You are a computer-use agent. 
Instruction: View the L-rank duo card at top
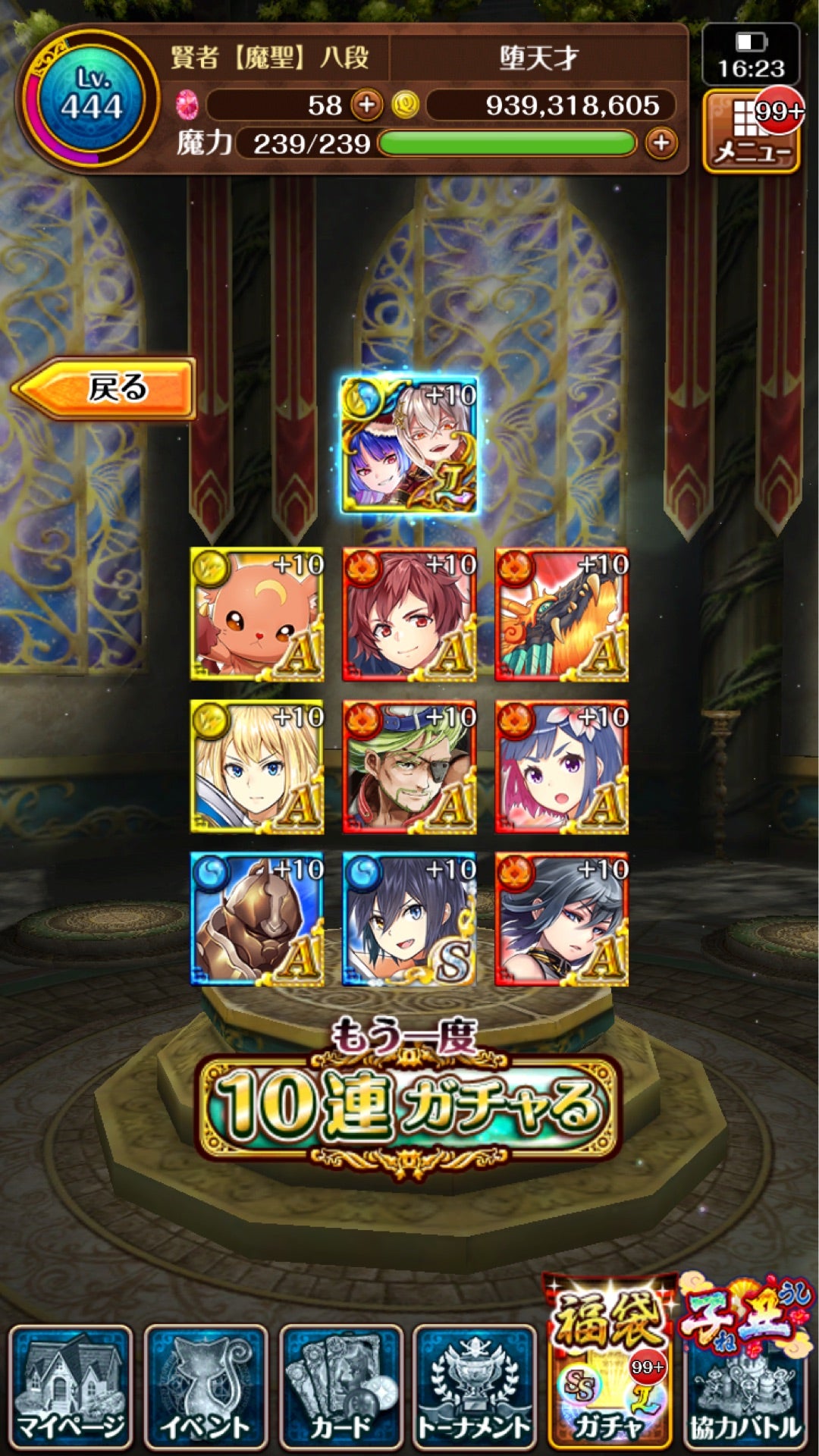pyautogui.click(x=409, y=445)
